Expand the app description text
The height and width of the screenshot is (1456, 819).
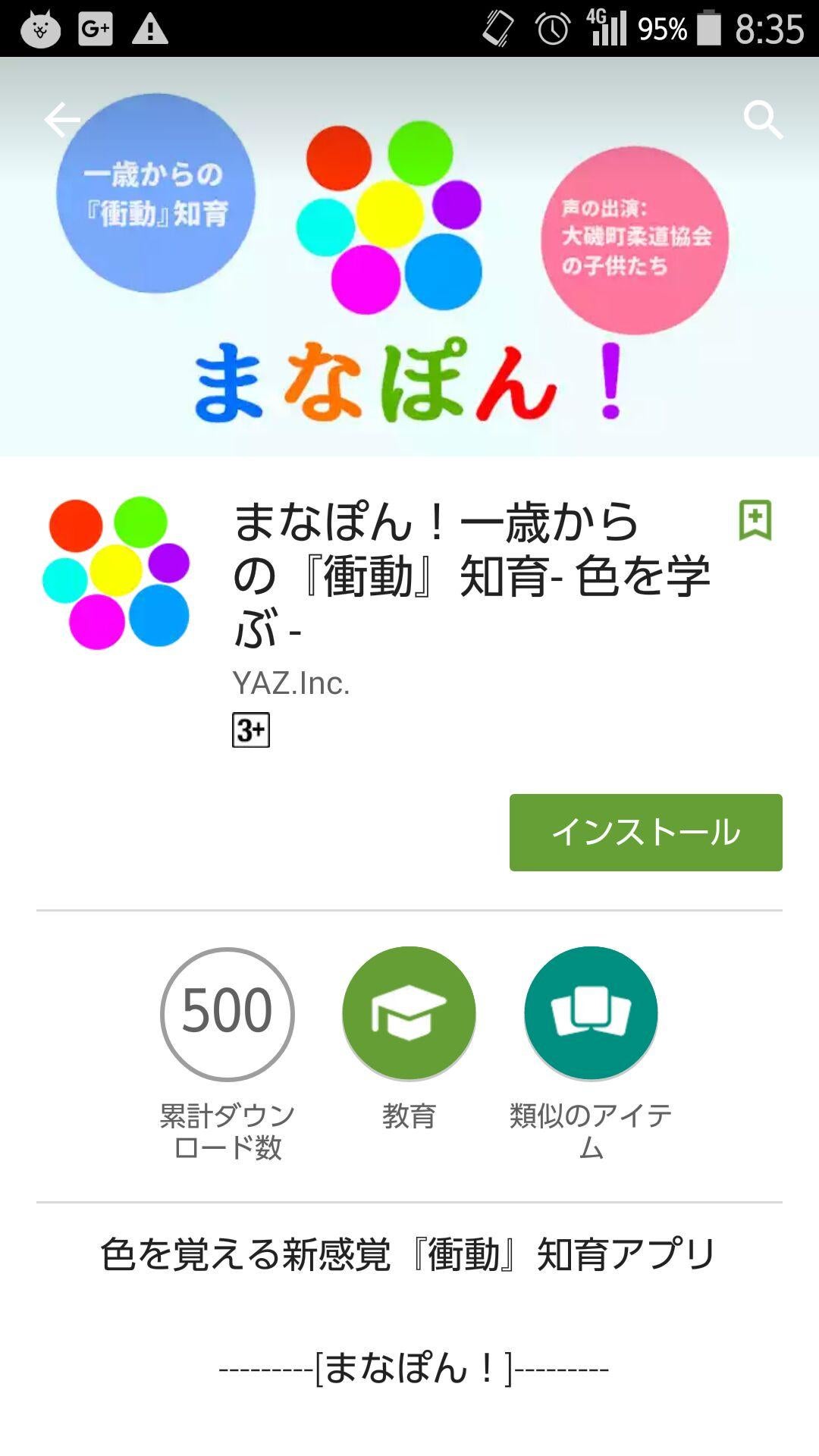(409, 1255)
